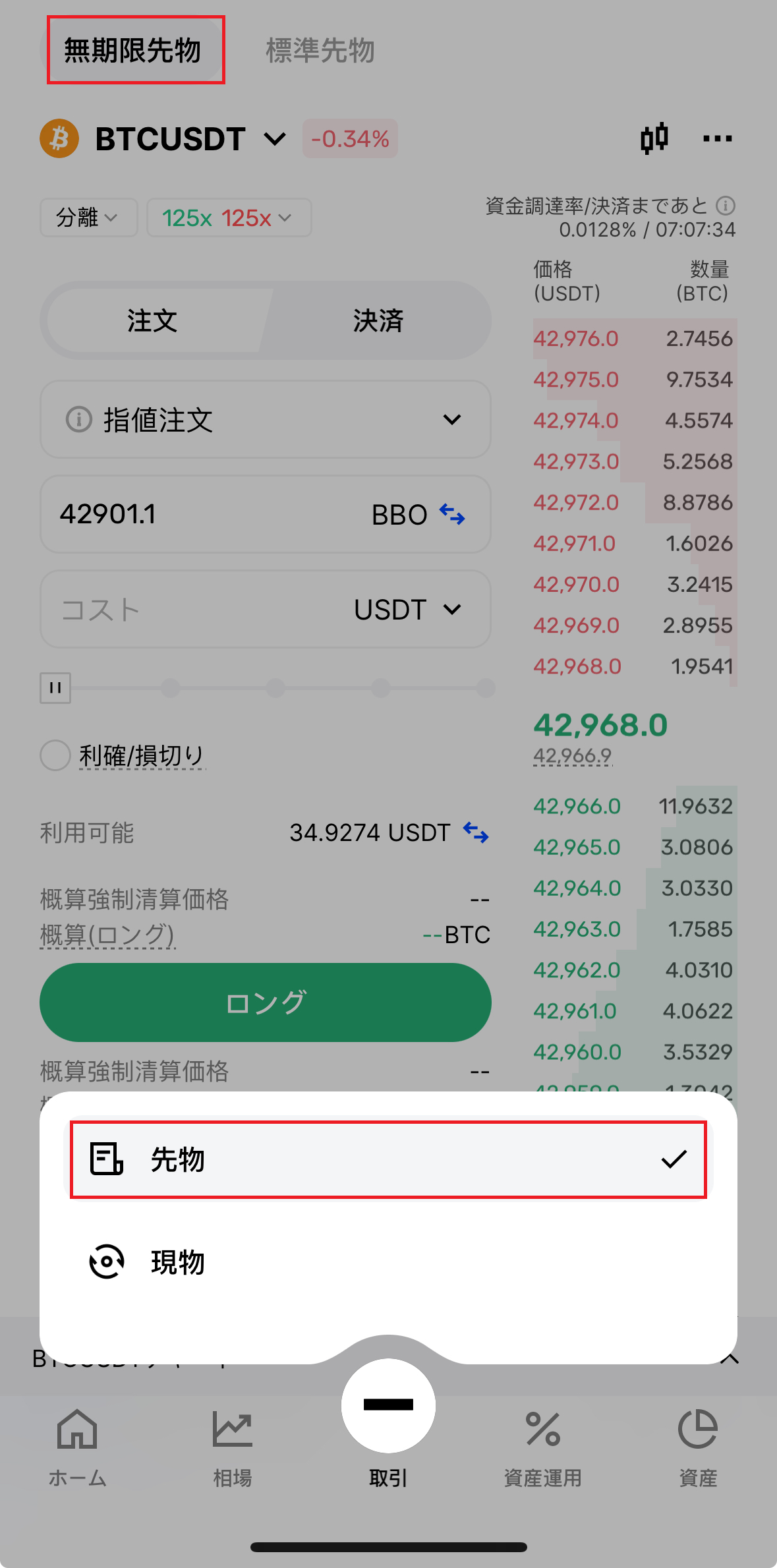The width and height of the screenshot is (777, 1568).
Task: Open the three-dot overflow menu
Action: (x=717, y=138)
